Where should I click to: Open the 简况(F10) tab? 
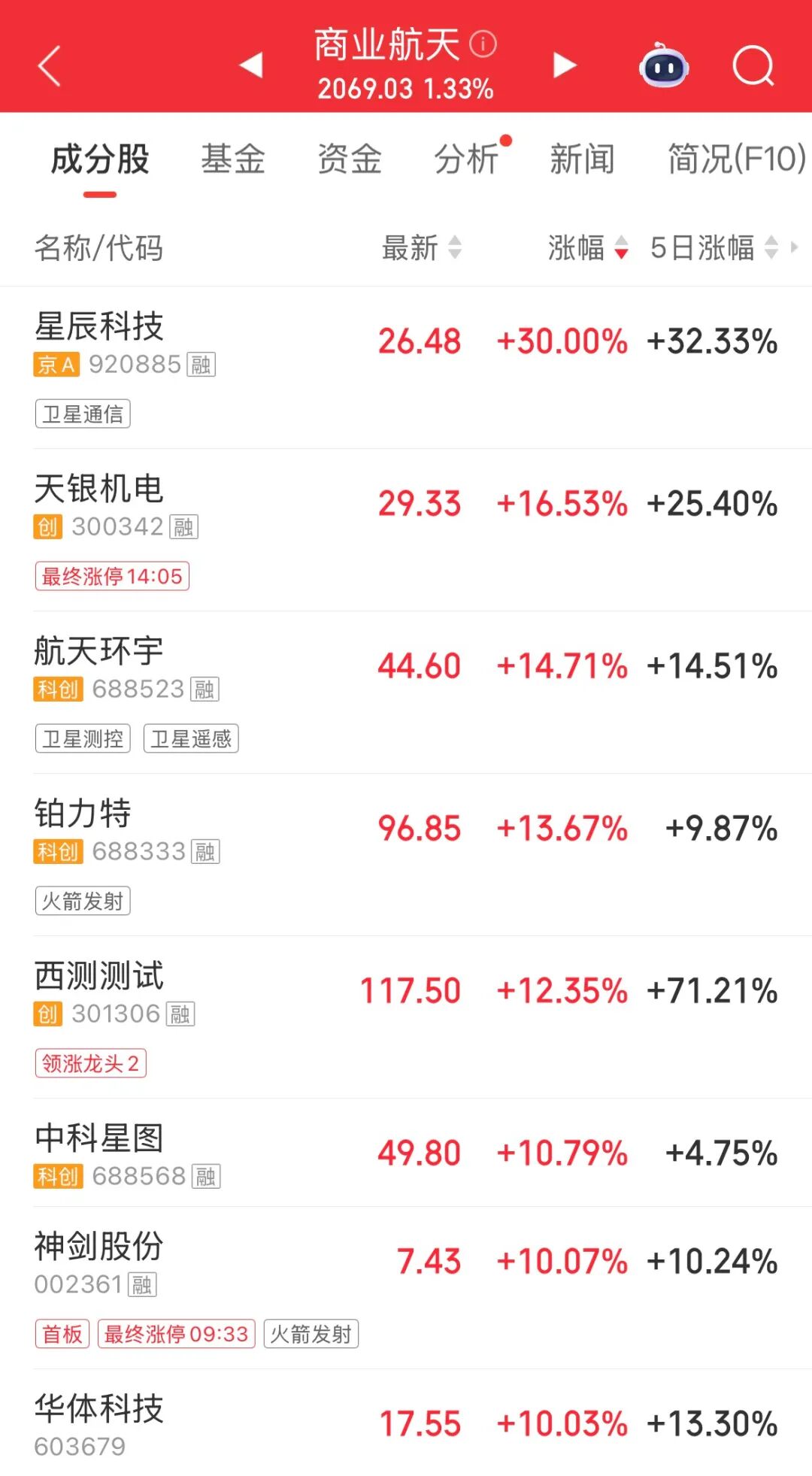coord(736,159)
